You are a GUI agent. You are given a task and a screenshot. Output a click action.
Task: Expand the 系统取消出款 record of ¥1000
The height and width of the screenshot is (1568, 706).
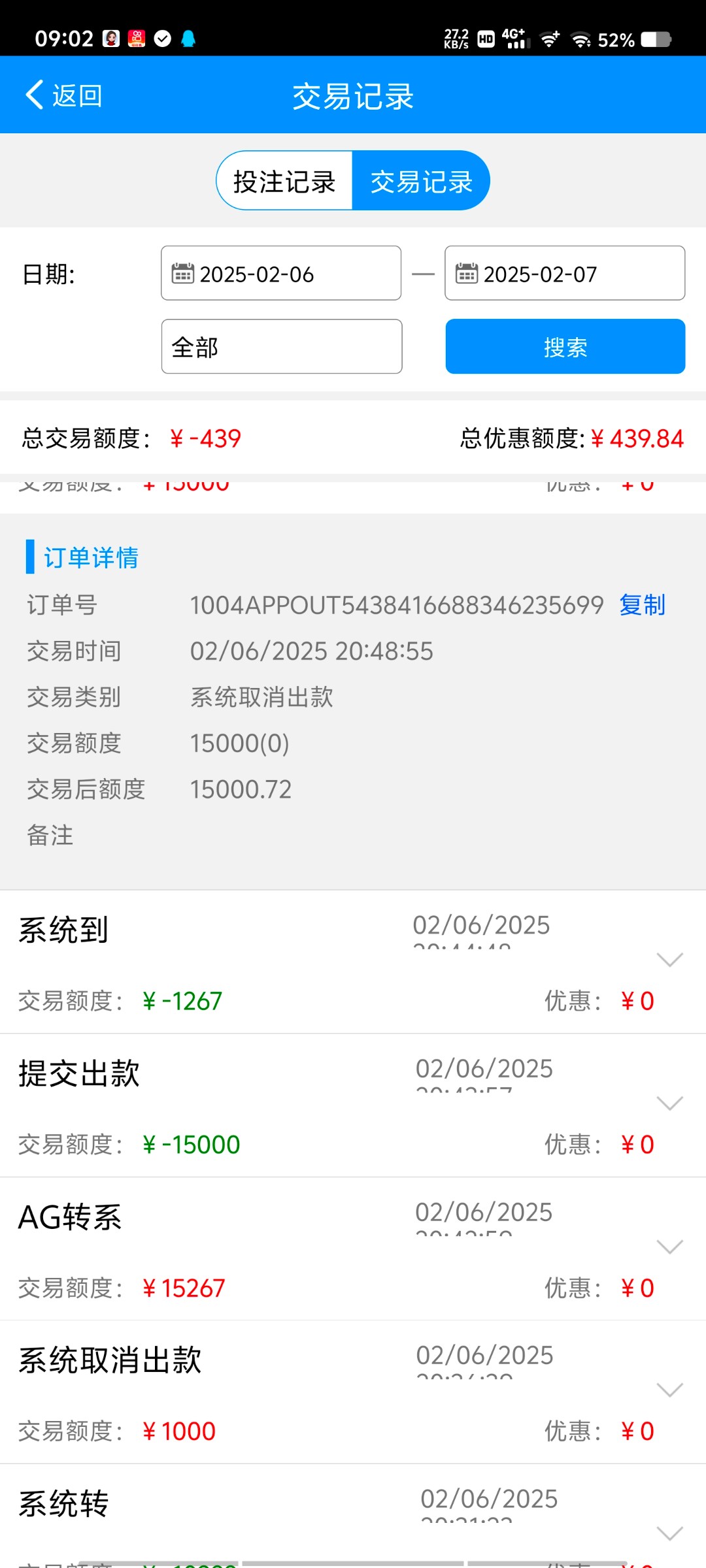(x=669, y=1390)
